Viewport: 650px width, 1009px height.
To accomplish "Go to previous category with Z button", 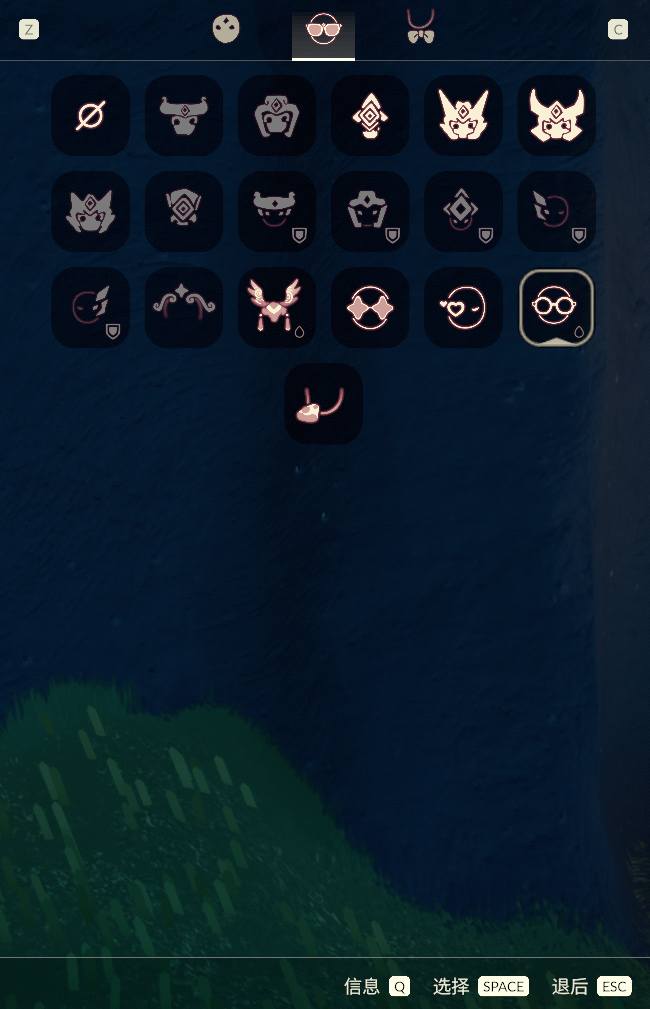I will [29, 29].
